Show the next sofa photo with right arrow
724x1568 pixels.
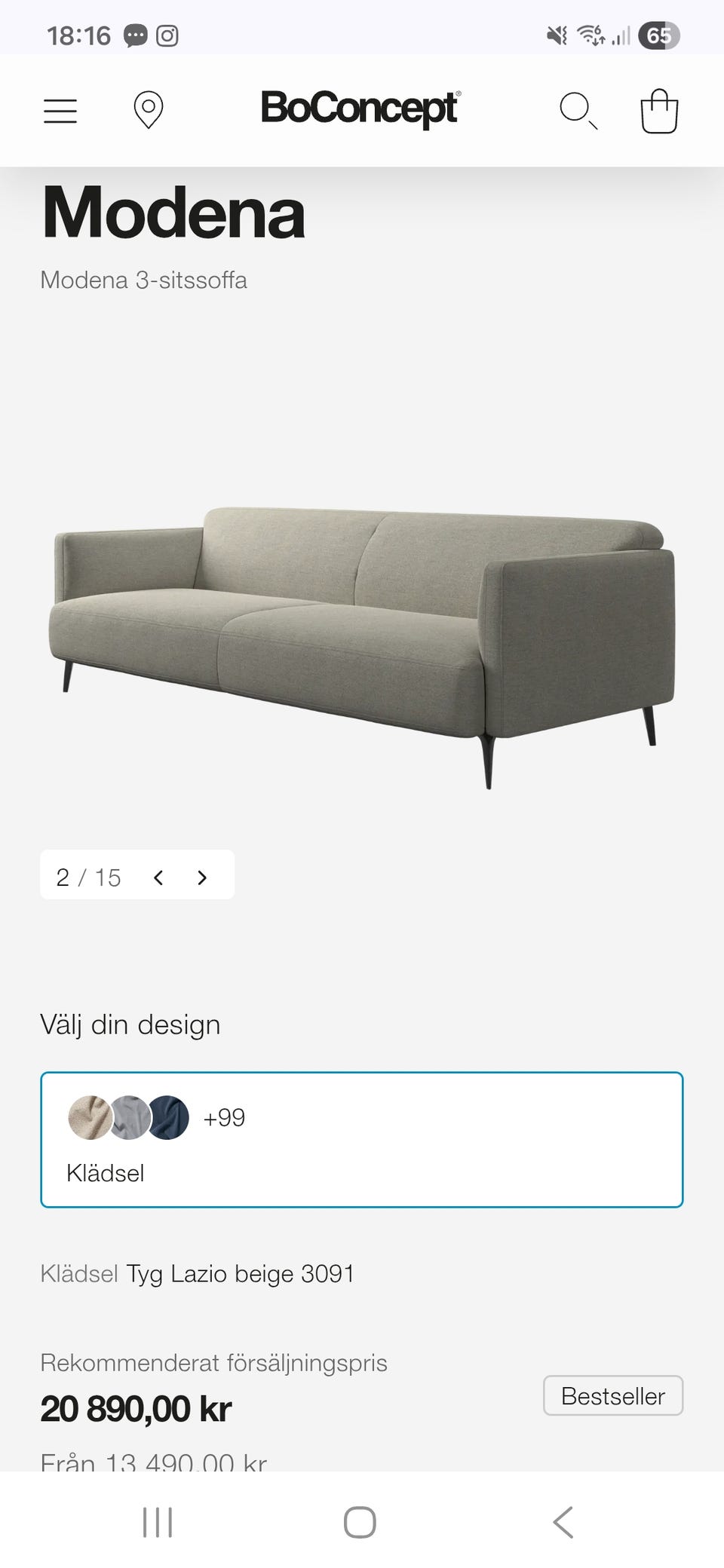click(201, 877)
